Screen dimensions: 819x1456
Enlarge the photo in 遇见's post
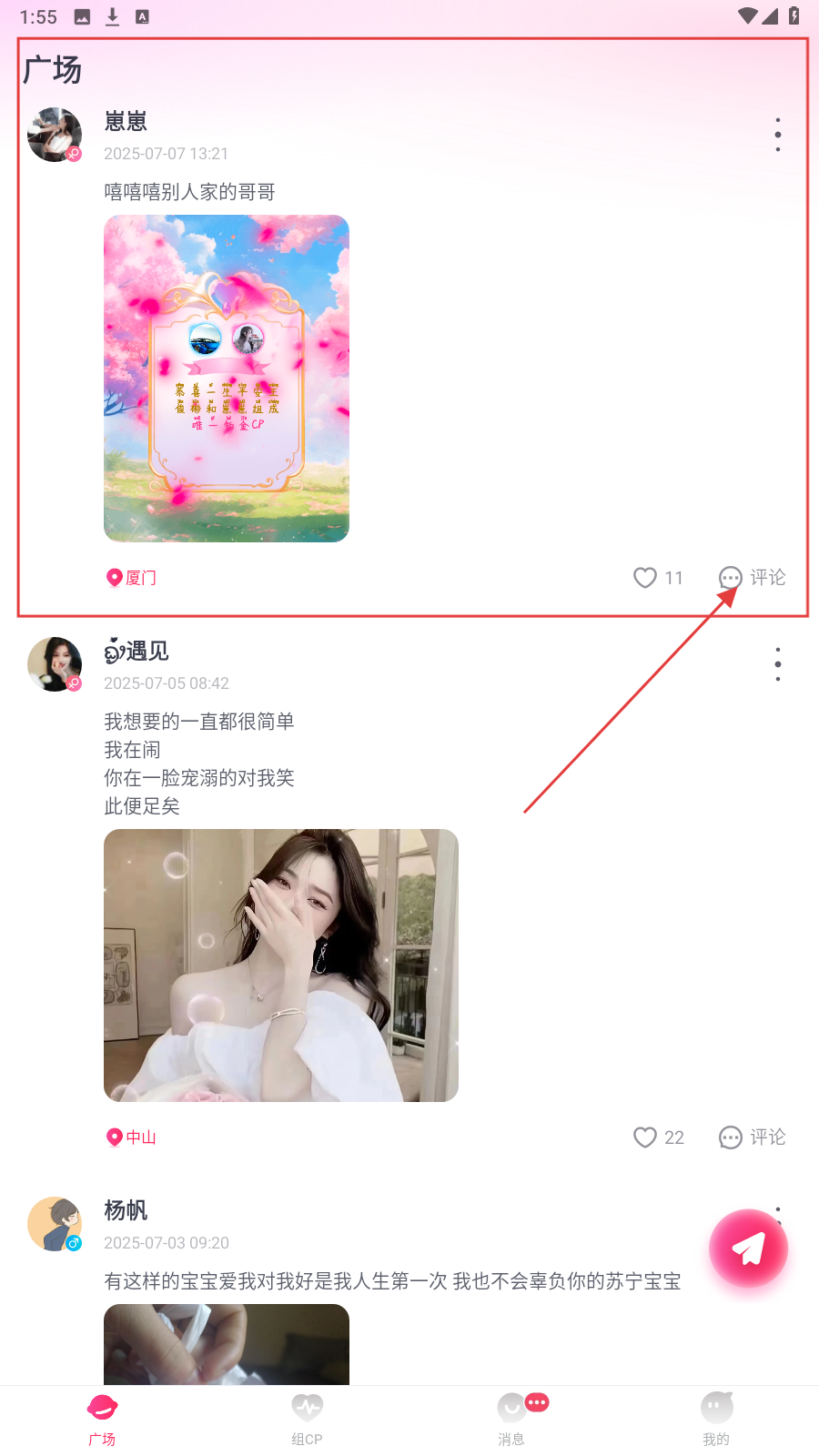281,966
